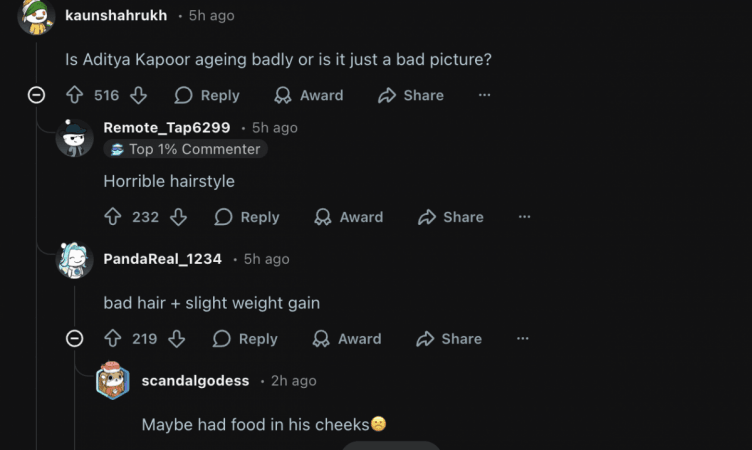This screenshot has height=450, width=752.
Task: Award PandaReal_1234's comment
Action: point(347,339)
